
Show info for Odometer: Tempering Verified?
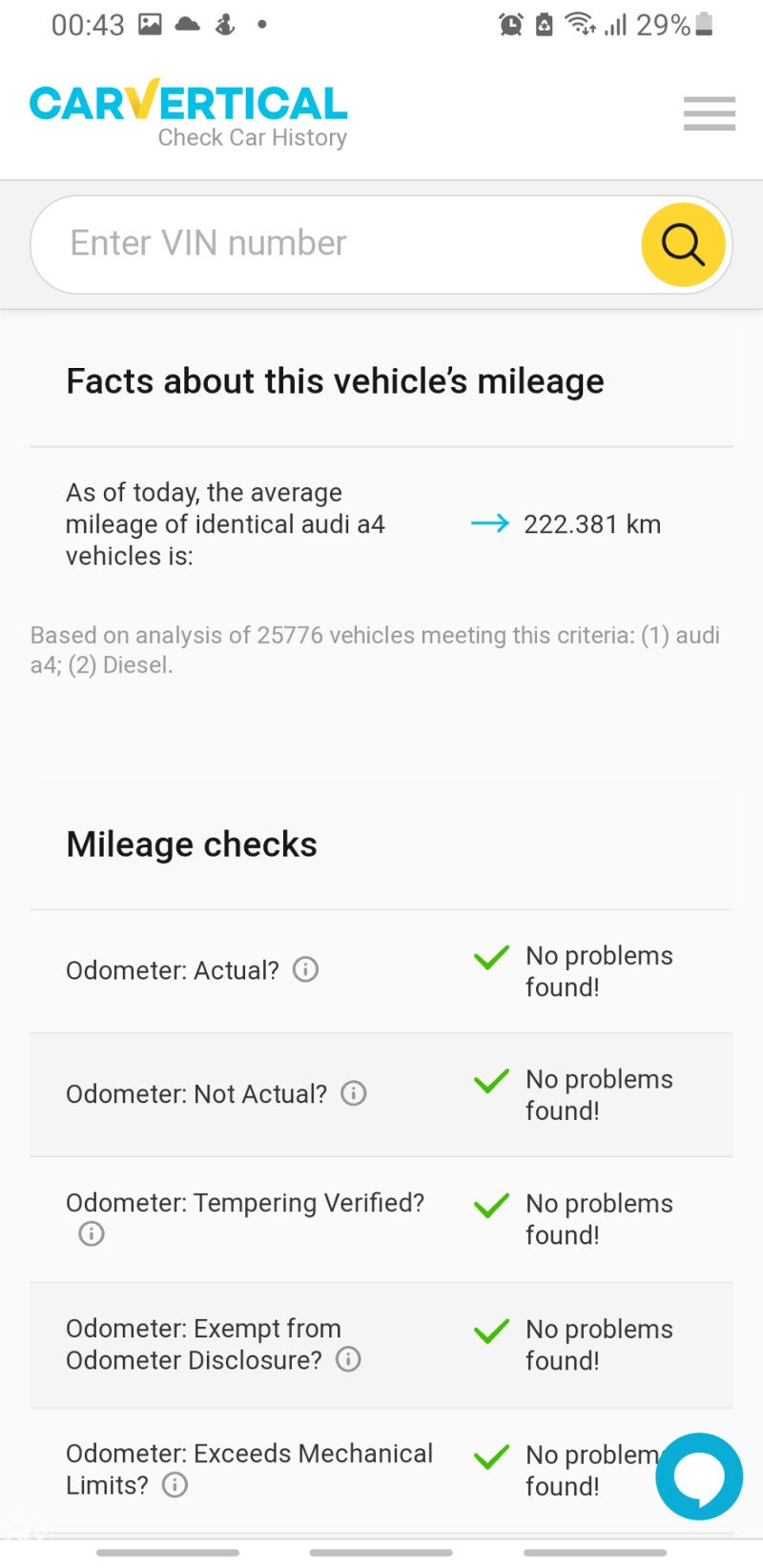(x=92, y=1233)
